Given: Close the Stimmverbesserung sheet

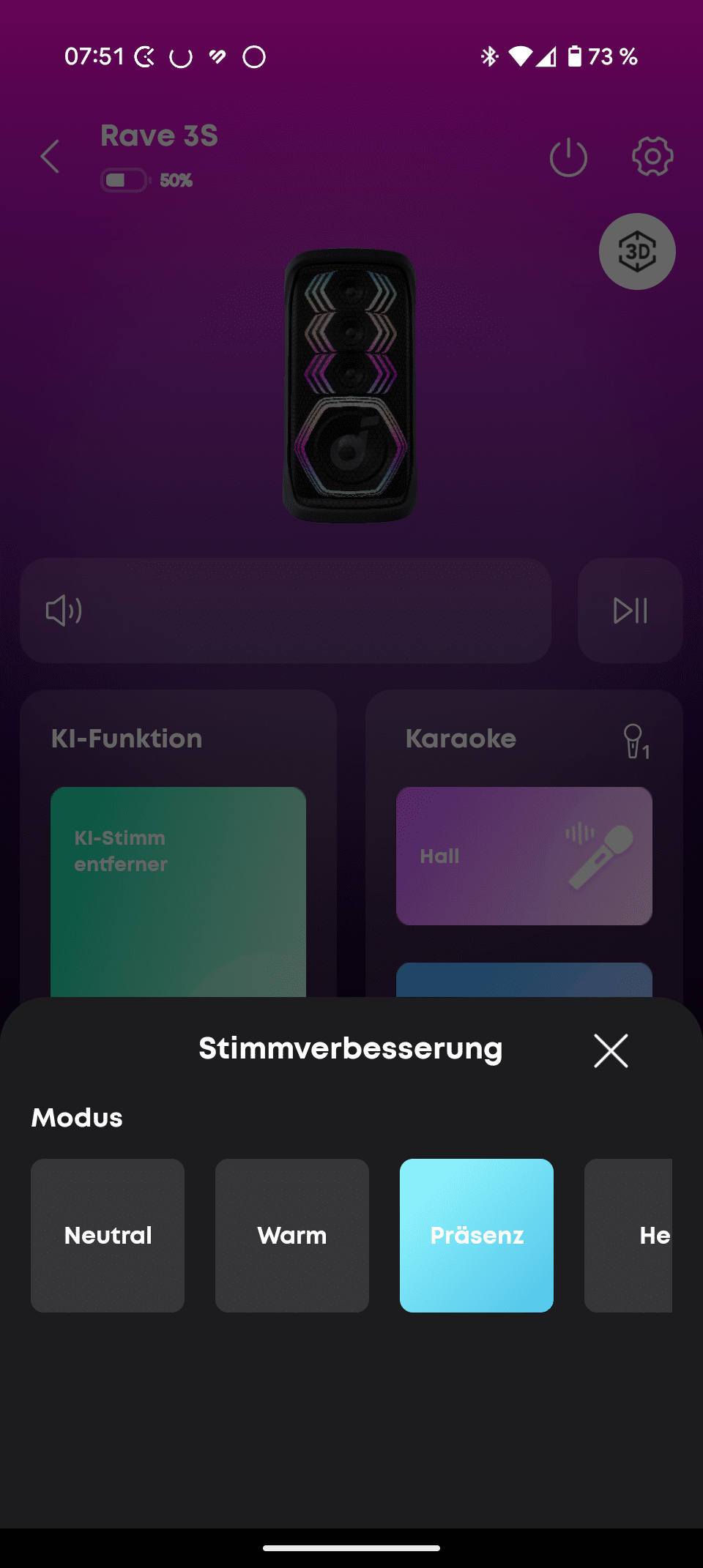Looking at the screenshot, I should click(x=611, y=1050).
